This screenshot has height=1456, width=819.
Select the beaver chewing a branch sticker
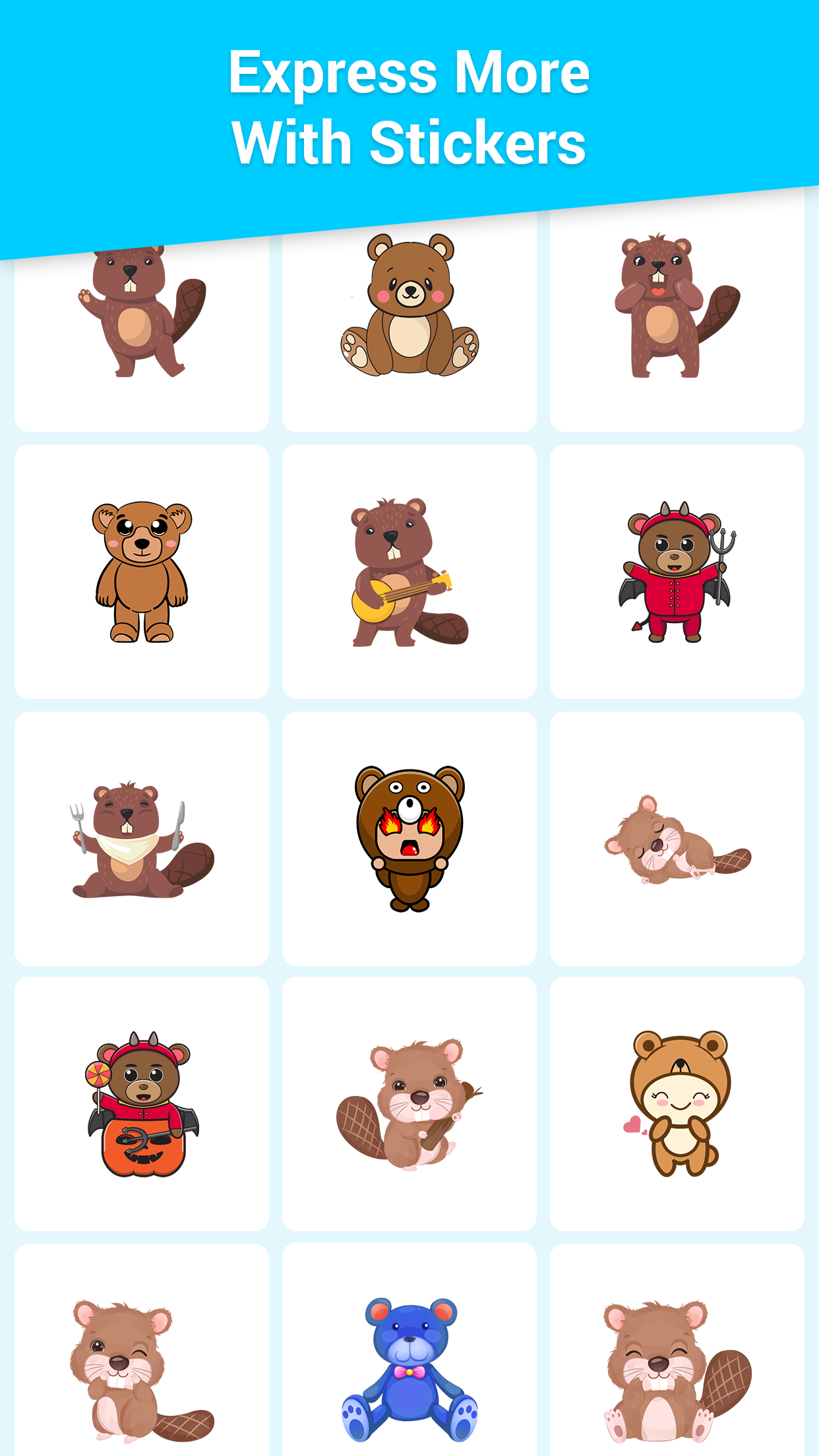409,1101
